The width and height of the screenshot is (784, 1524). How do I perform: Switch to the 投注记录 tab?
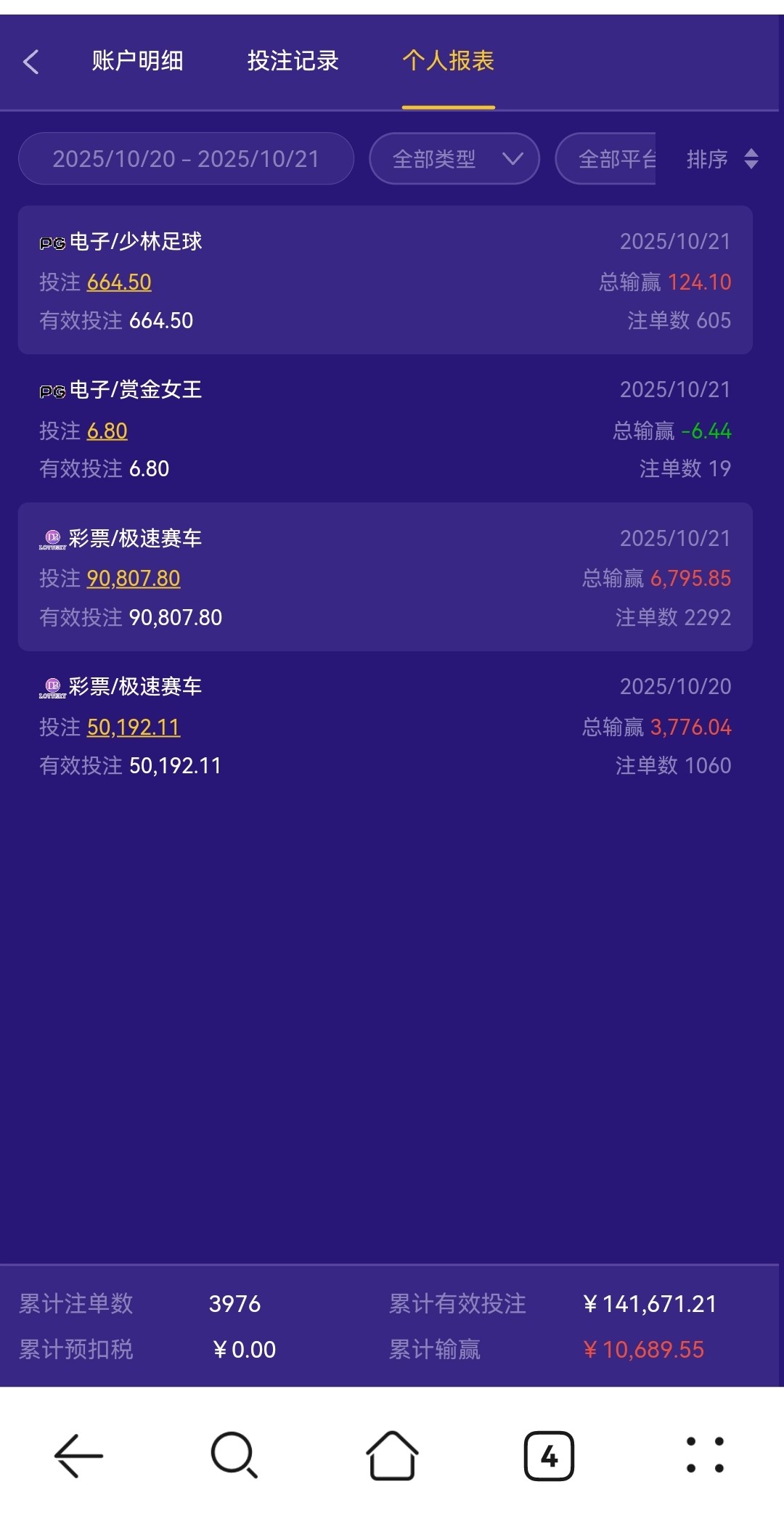[293, 62]
